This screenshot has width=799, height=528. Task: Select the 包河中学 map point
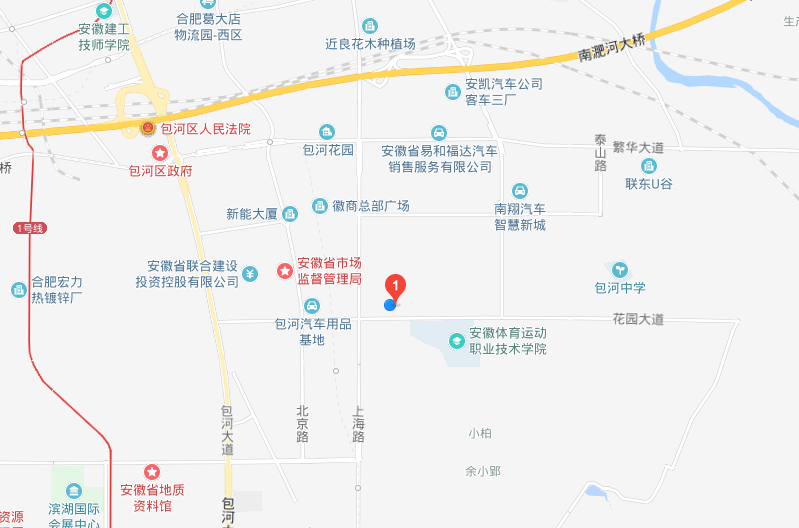(x=620, y=269)
